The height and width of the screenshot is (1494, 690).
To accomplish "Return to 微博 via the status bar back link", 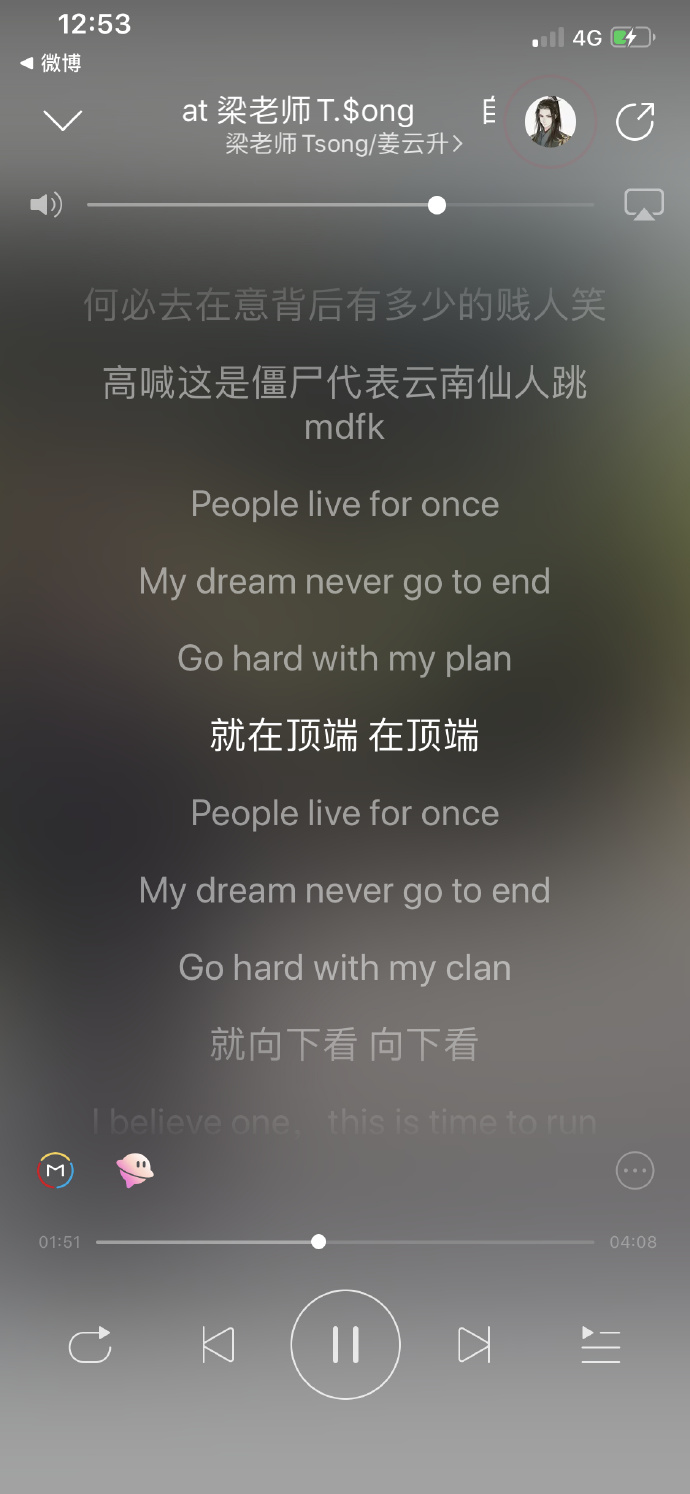I will pos(51,63).
